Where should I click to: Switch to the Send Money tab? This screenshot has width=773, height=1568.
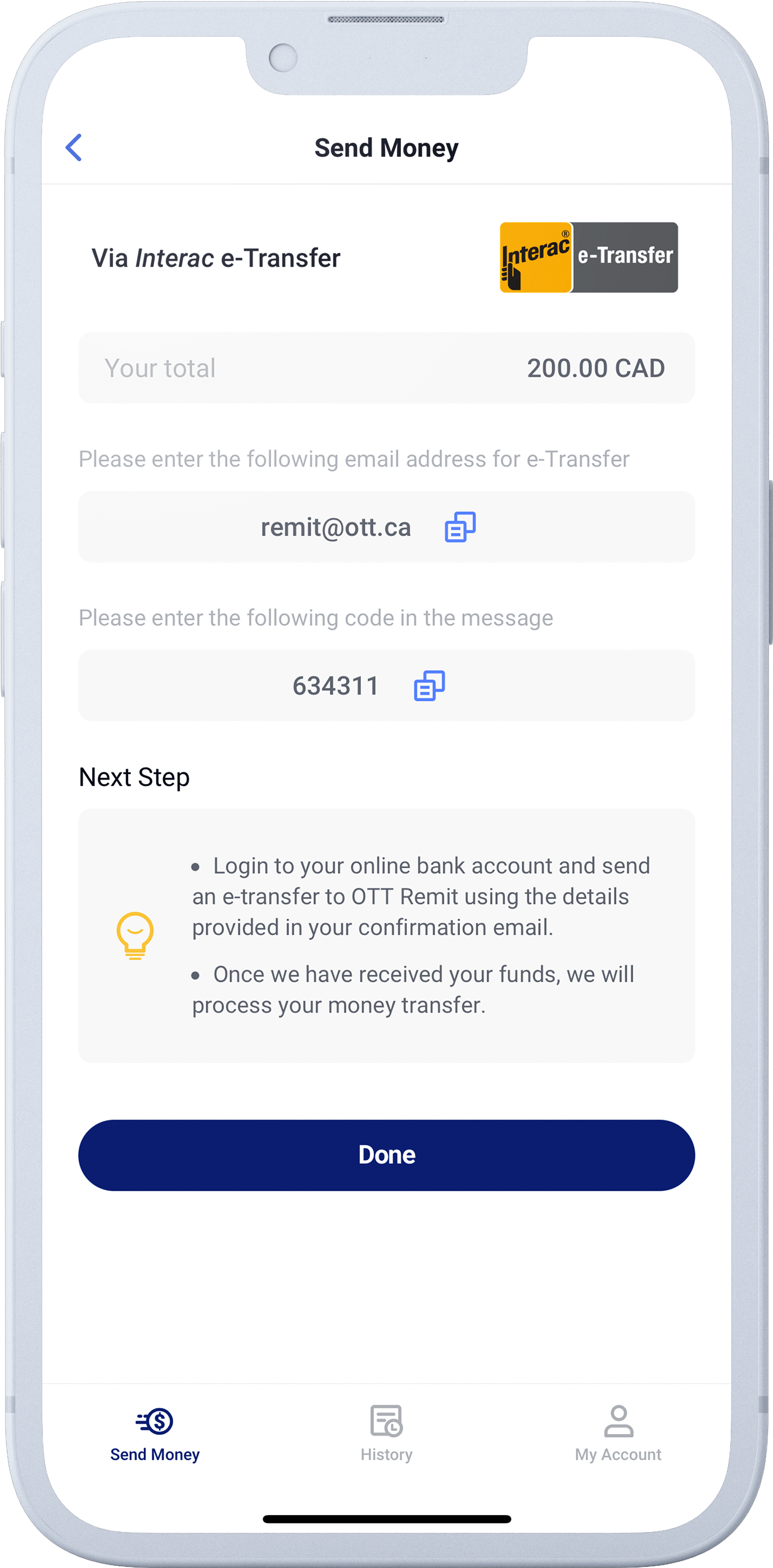(155, 1433)
